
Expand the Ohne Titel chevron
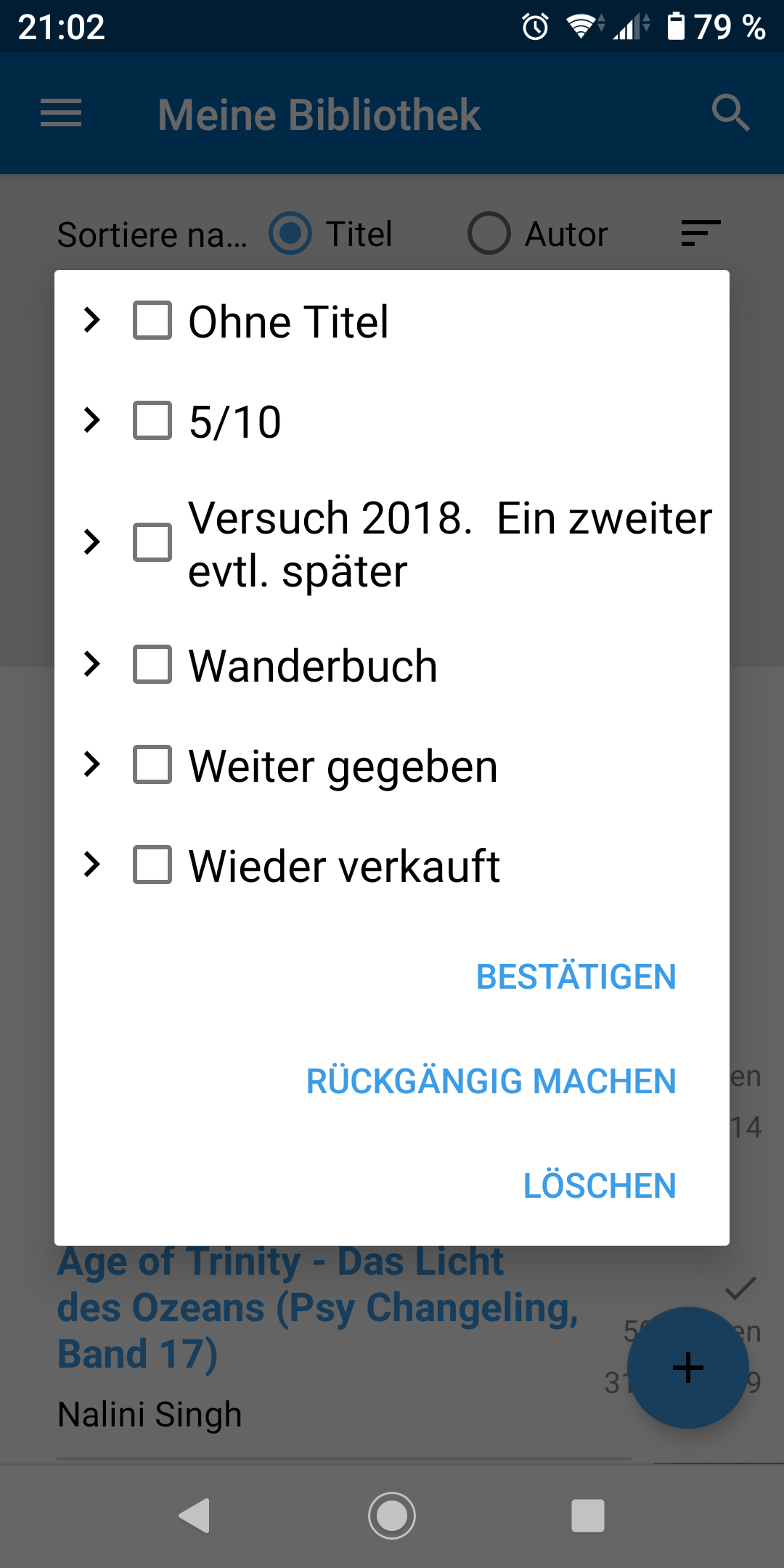click(x=92, y=320)
